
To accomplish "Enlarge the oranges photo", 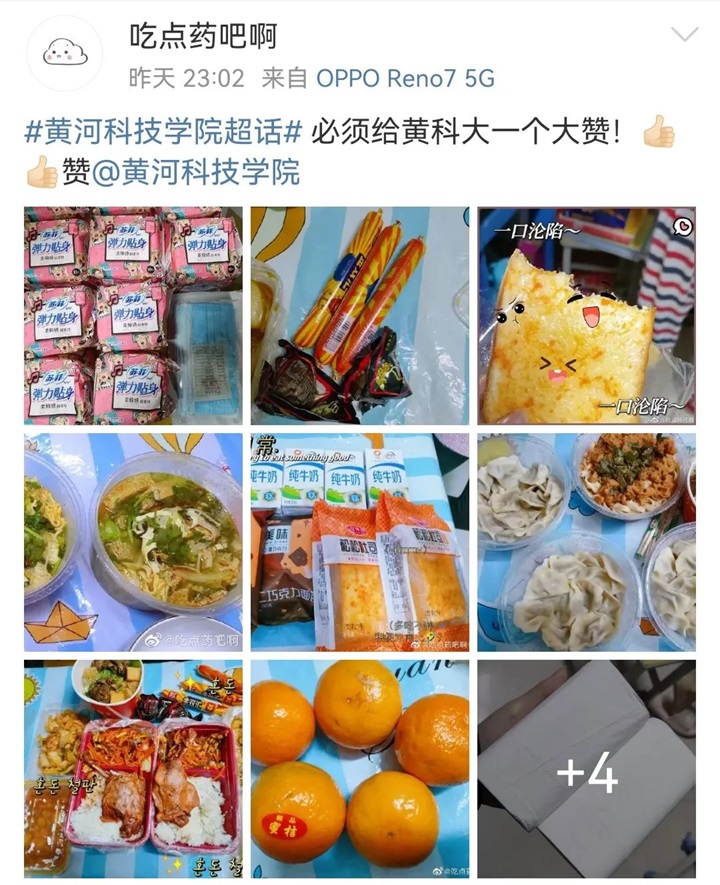I will pos(360,768).
